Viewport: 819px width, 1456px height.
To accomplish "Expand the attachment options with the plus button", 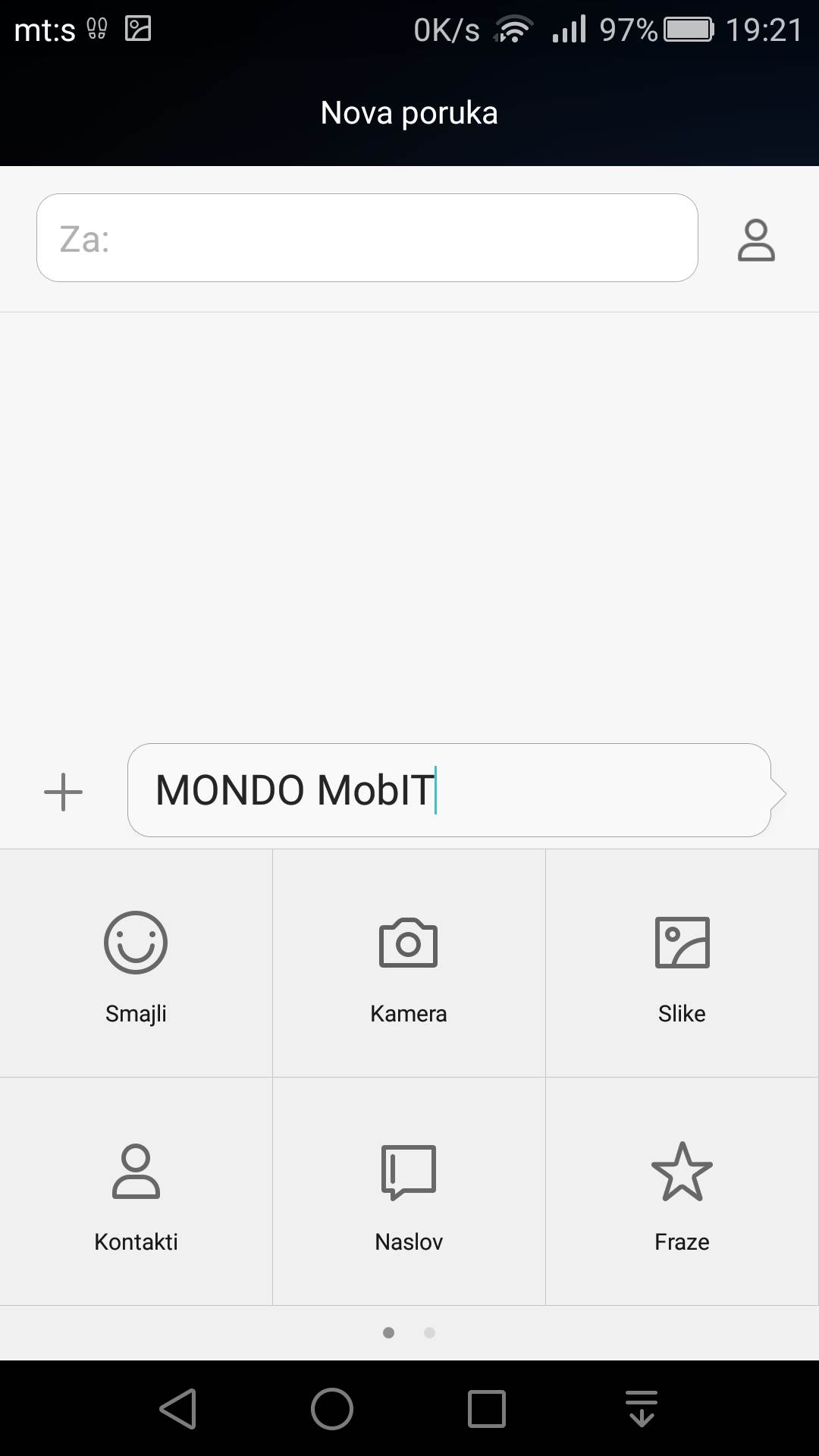I will point(63,792).
